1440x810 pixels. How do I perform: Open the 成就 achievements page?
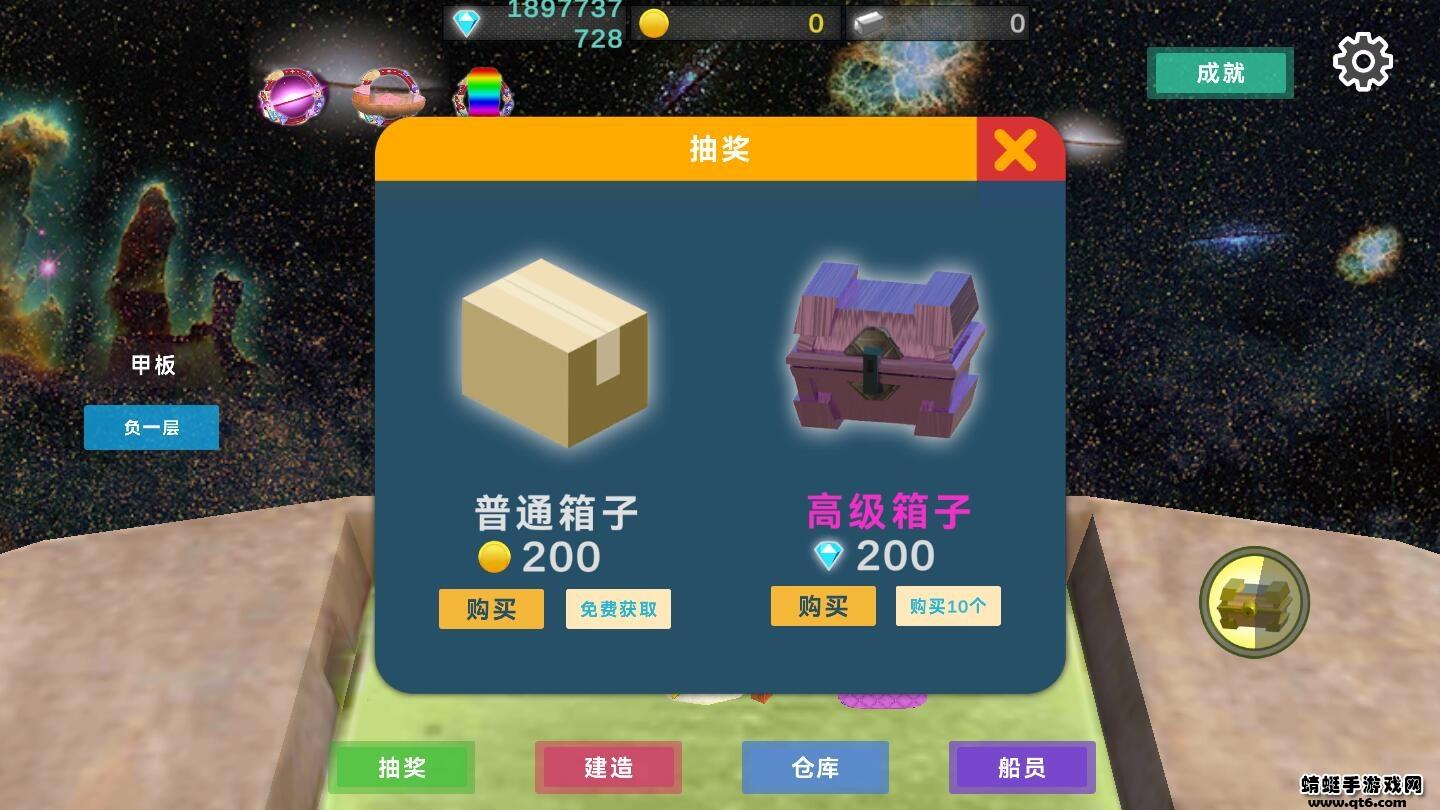click(x=1220, y=73)
